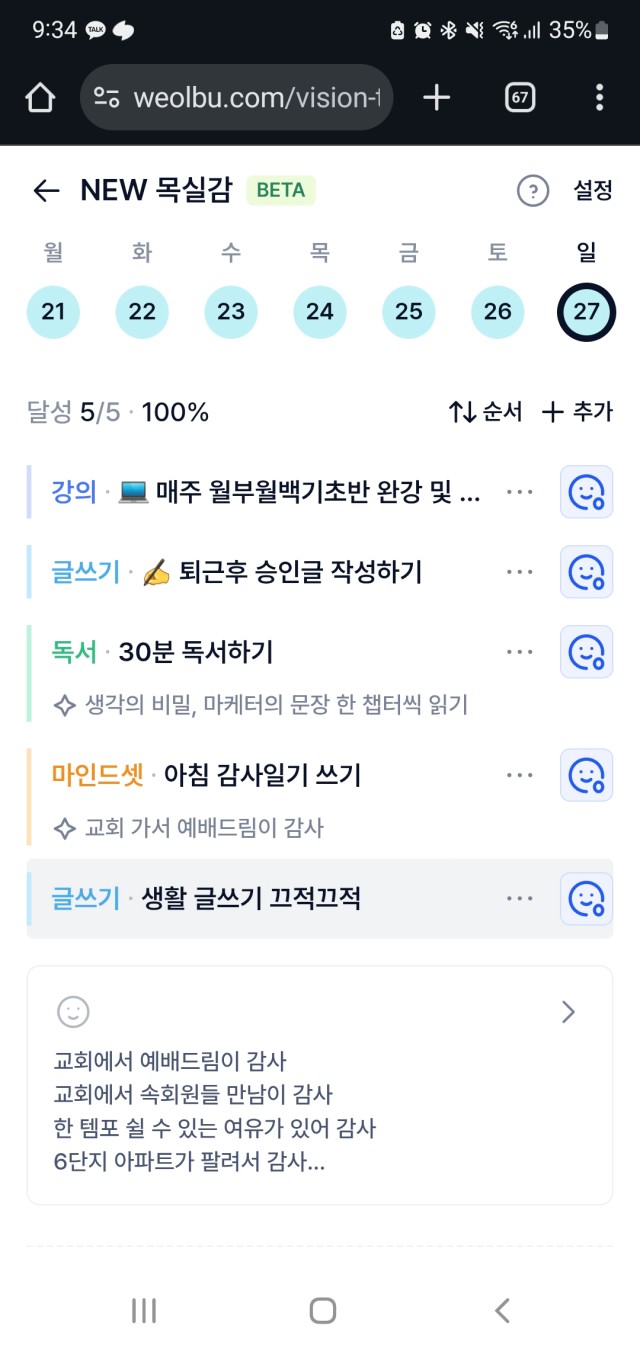Go to the browser home page

click(40, 97)
